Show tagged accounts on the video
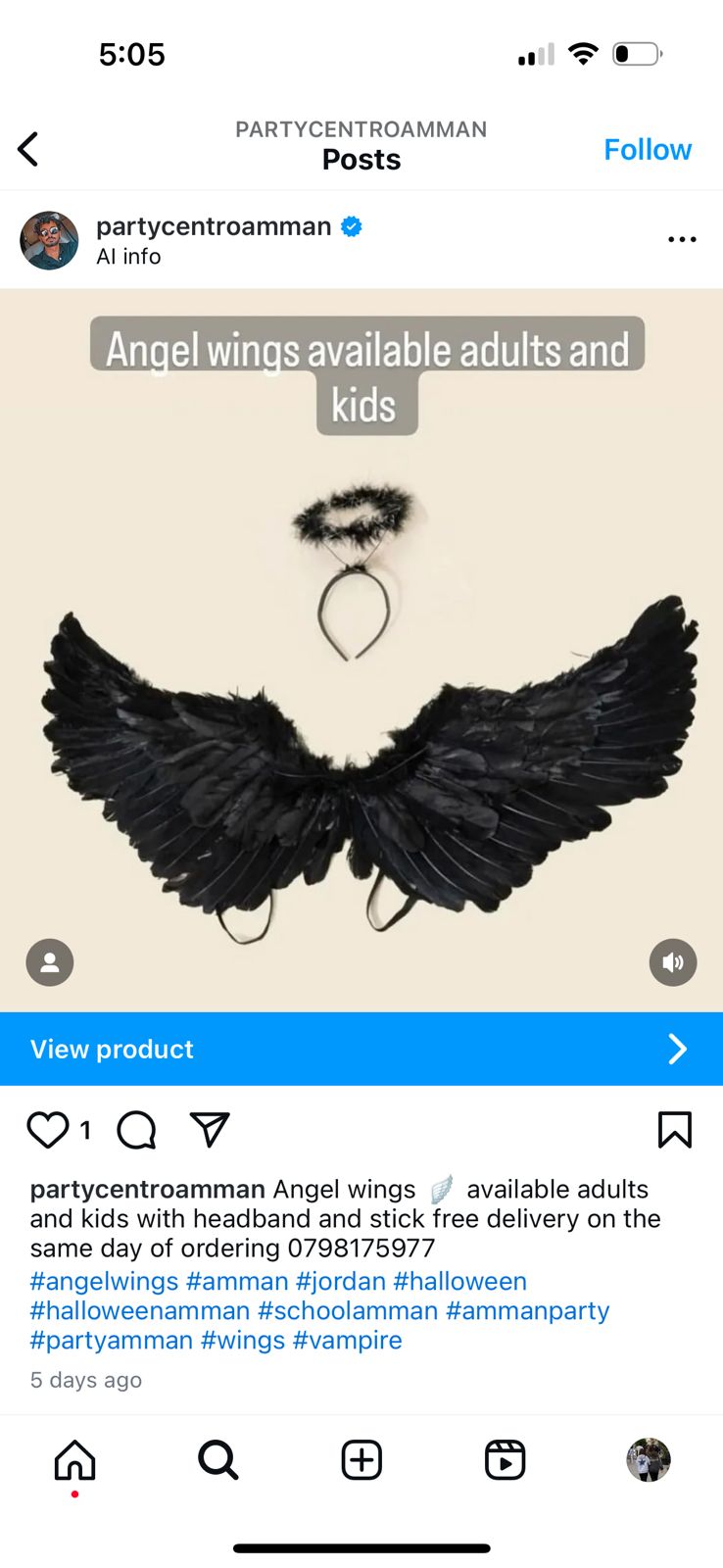The image size is (723, 1568). (x=50, y=962)
